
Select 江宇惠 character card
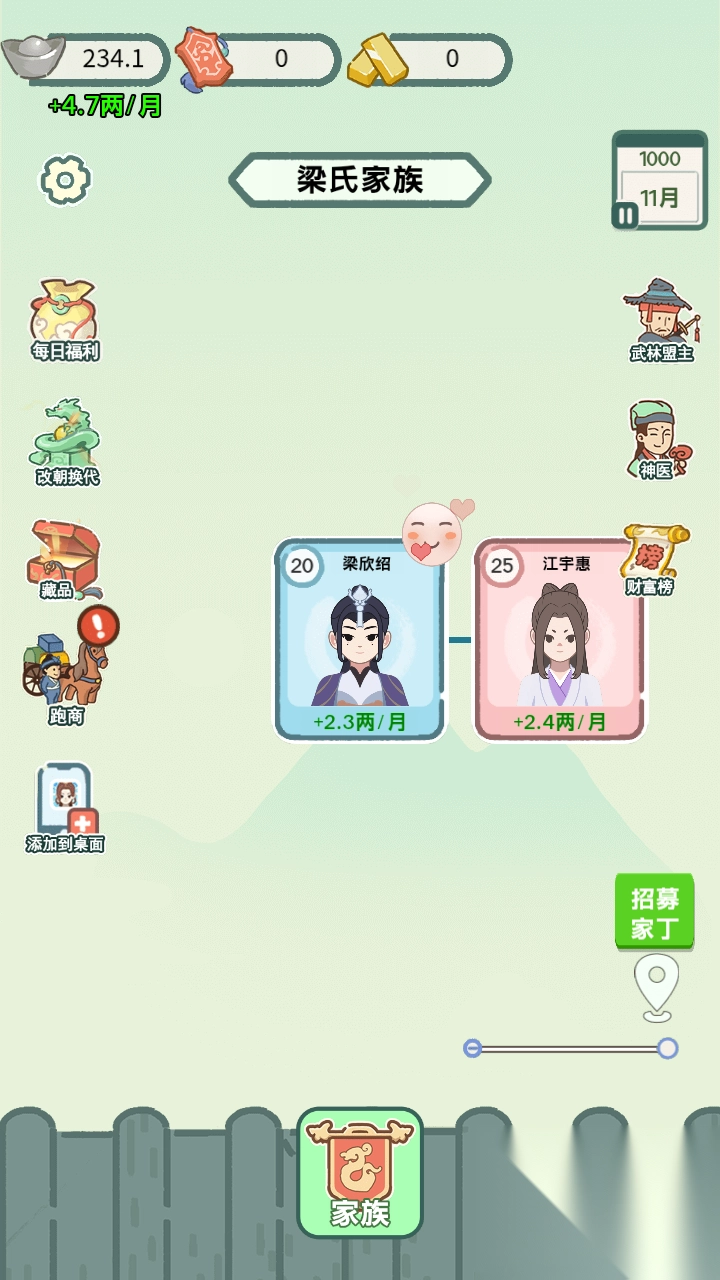558,640
